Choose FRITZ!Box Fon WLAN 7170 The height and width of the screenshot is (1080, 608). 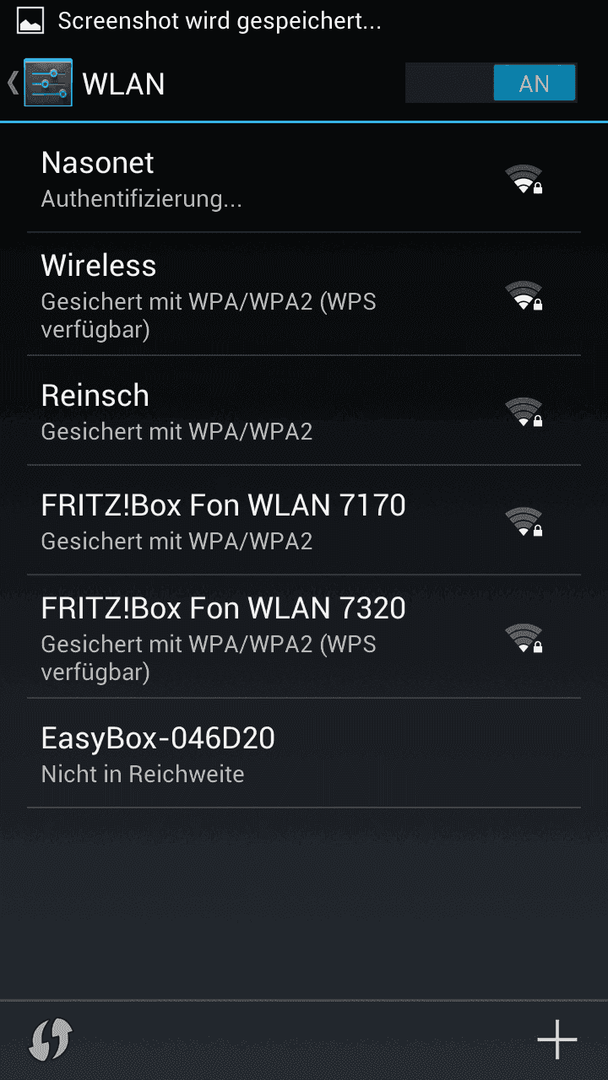pyautogui.click(x=304, y=520)
